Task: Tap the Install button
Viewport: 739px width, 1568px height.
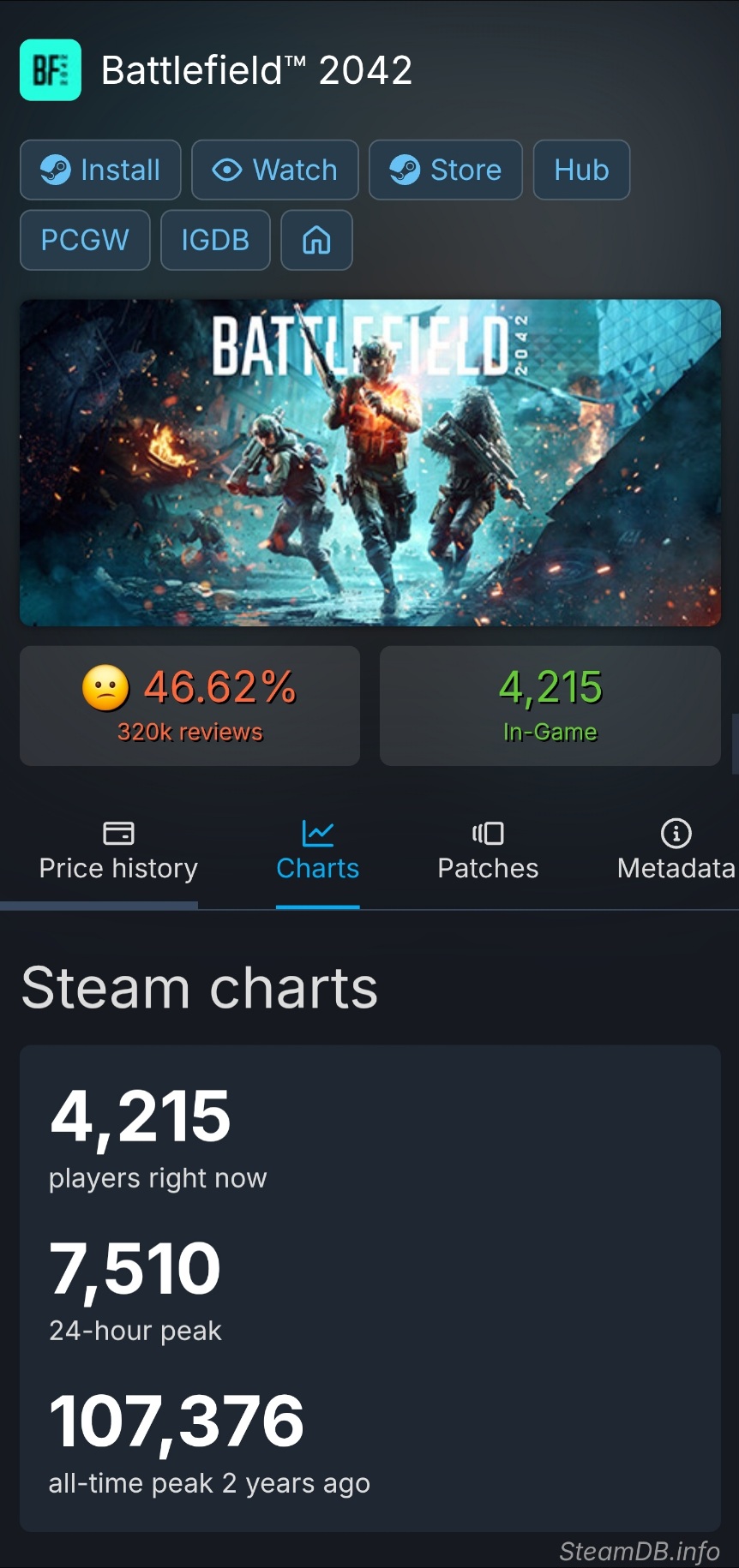Action: pyautogui.click(x=100, y=170)
